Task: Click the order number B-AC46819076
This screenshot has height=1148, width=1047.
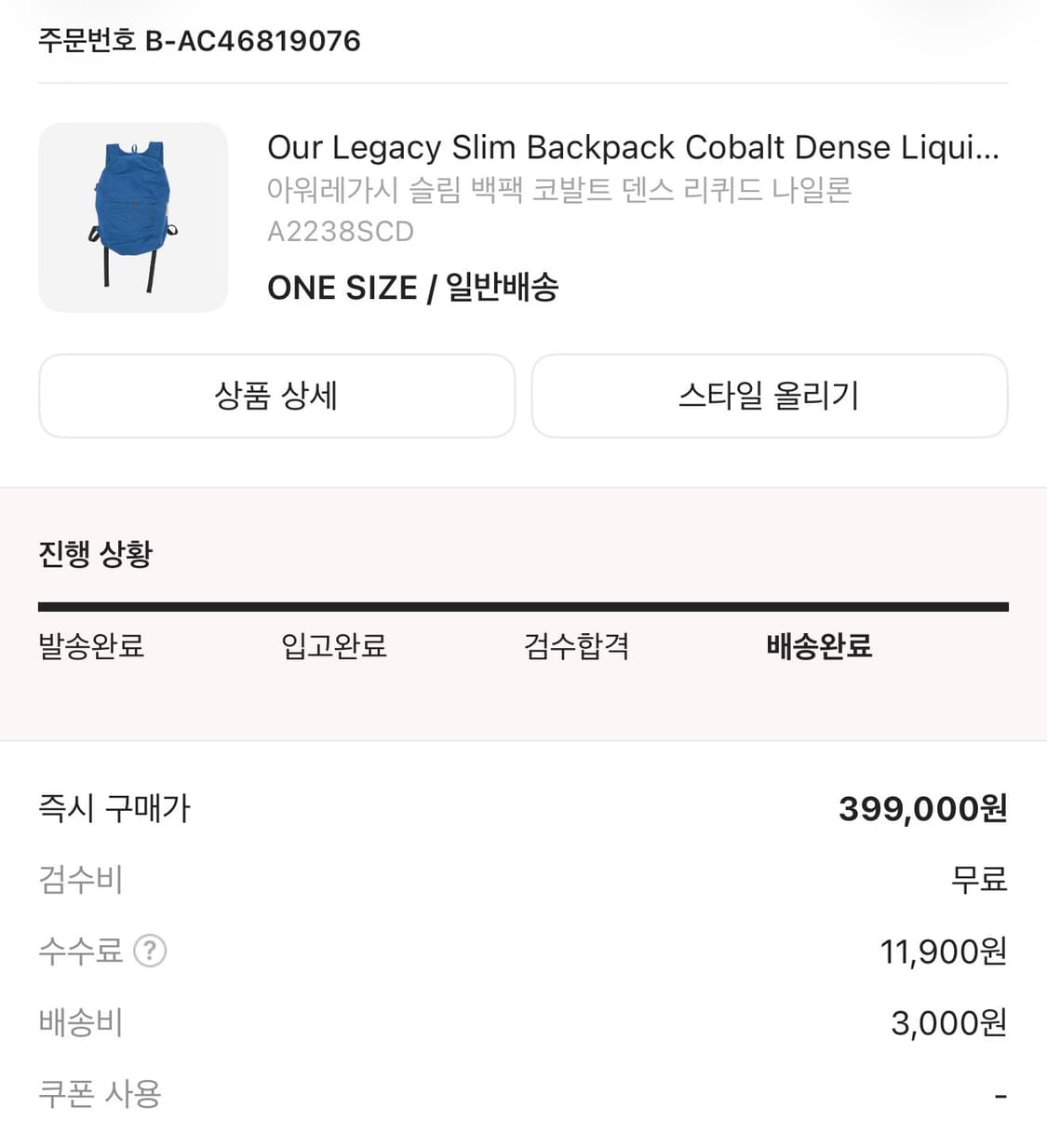Action: tap(198, 41)
